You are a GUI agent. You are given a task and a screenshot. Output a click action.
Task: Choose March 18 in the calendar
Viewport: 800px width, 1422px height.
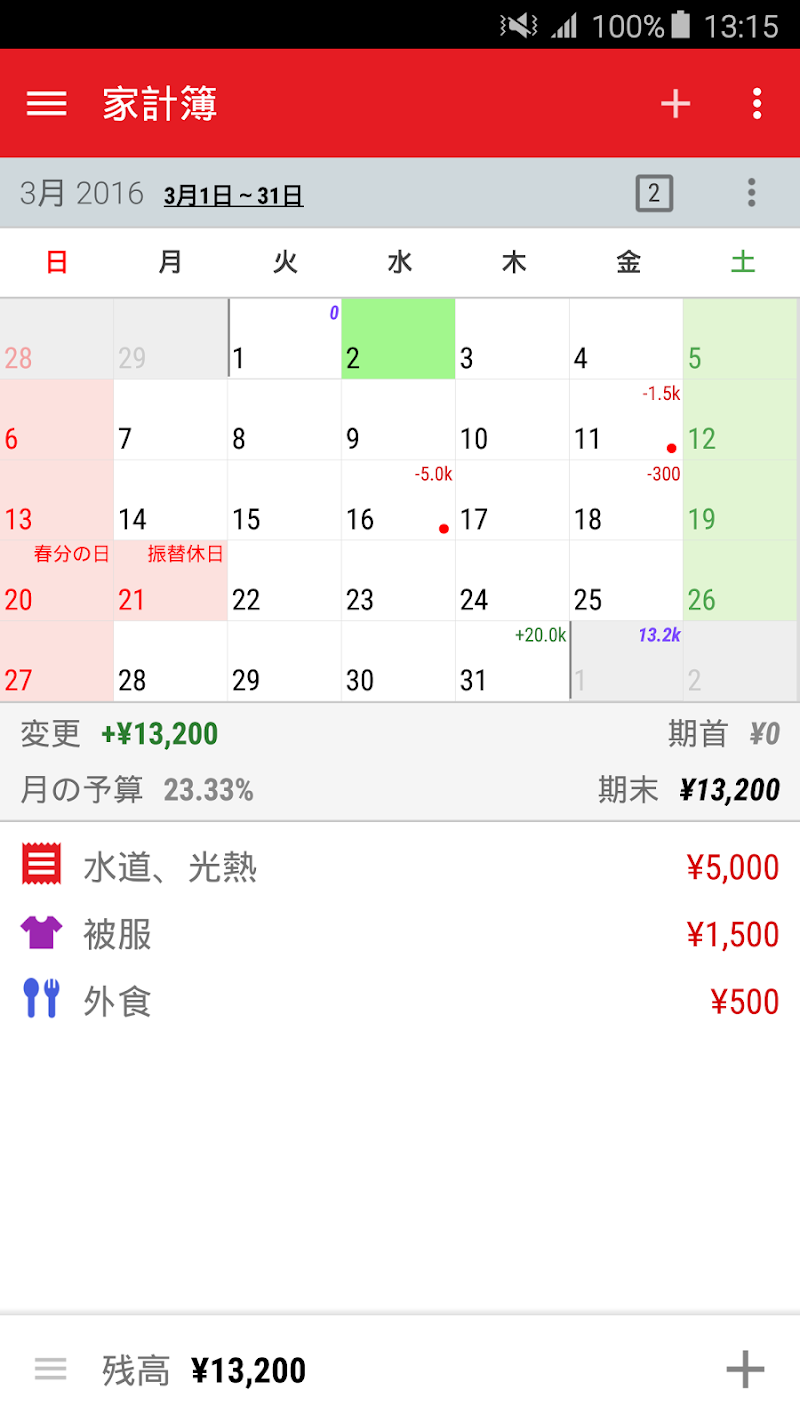pyautogui.click(x=626, y=501)
